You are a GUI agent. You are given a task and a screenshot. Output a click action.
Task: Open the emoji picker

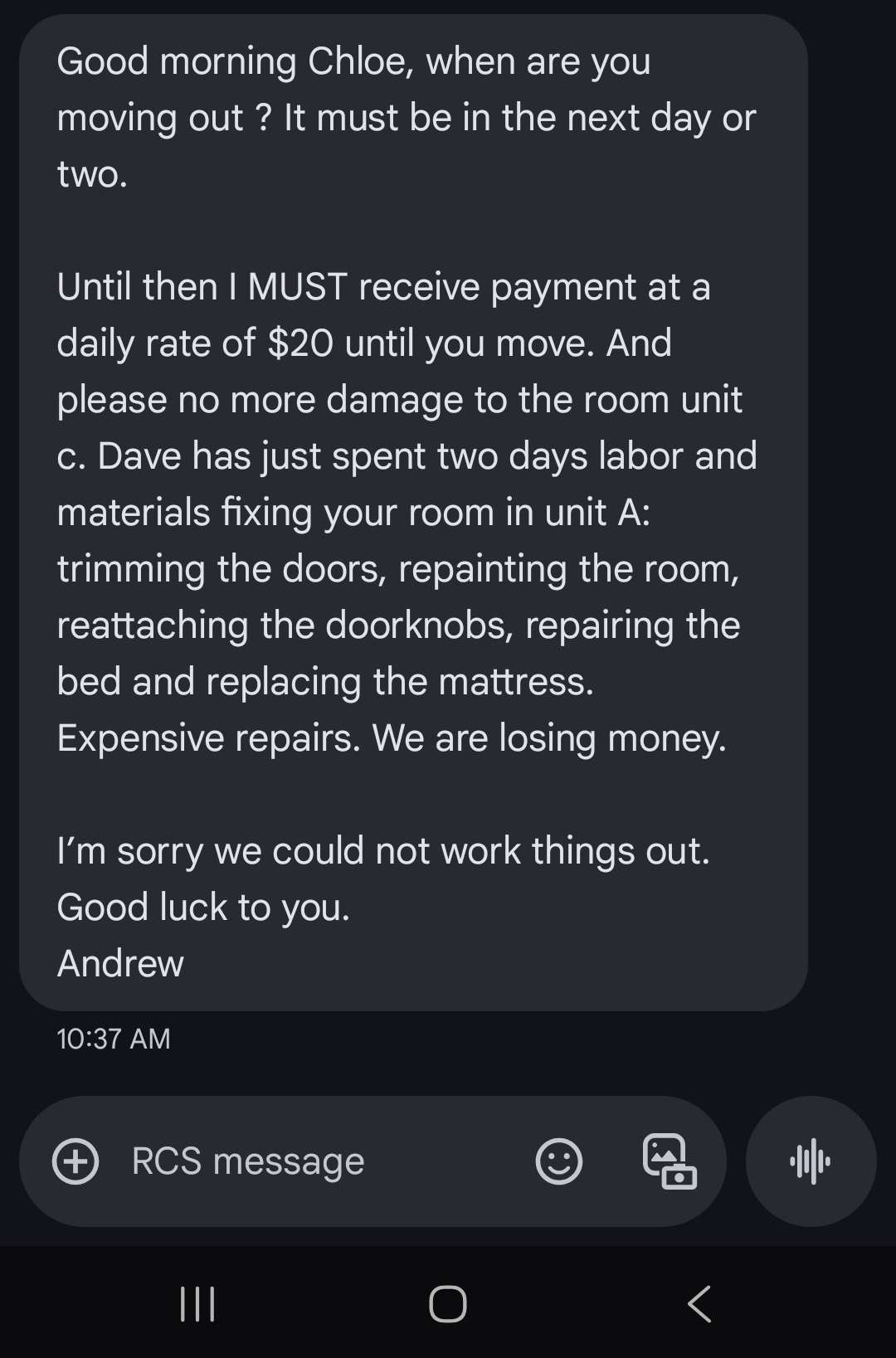(x=558, y=1161)
